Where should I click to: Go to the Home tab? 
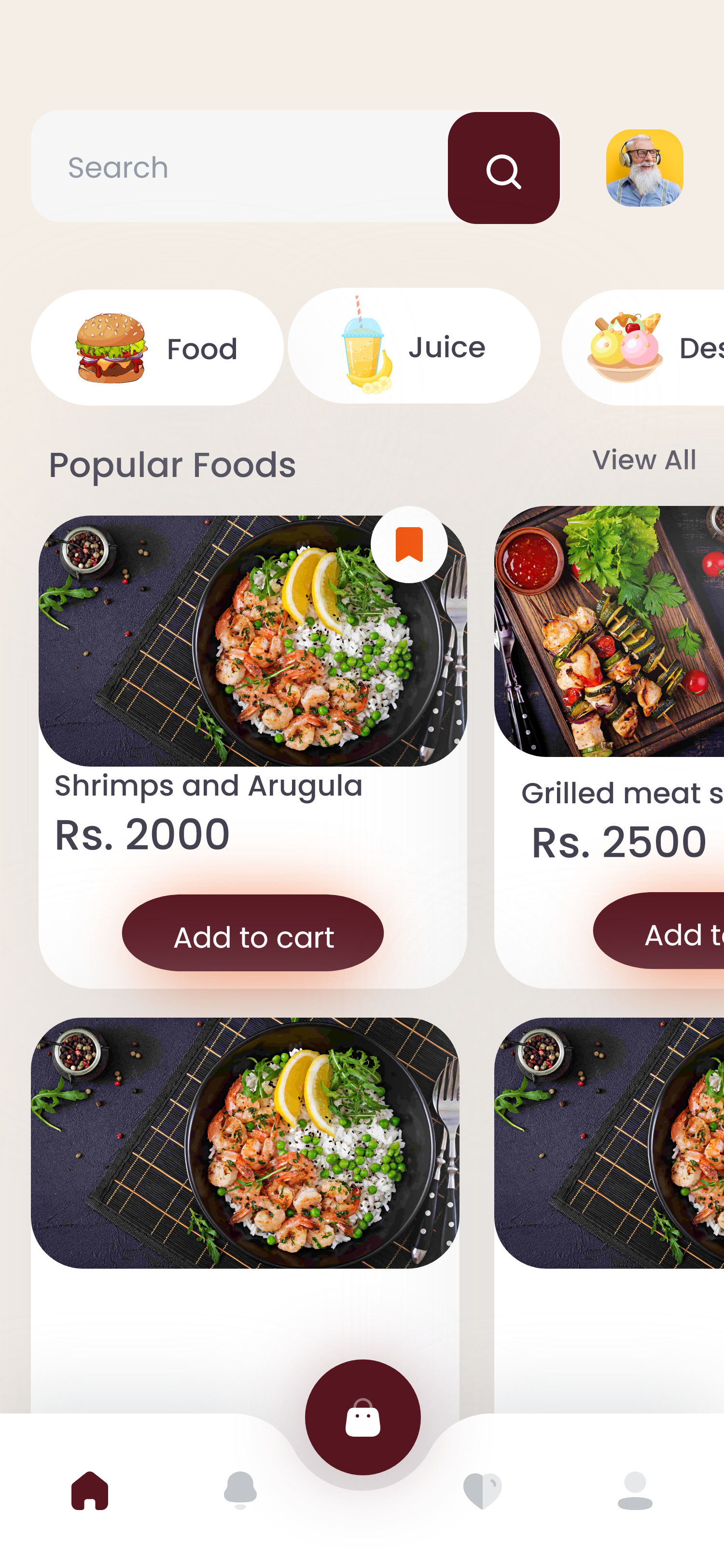coord(90,1490)
